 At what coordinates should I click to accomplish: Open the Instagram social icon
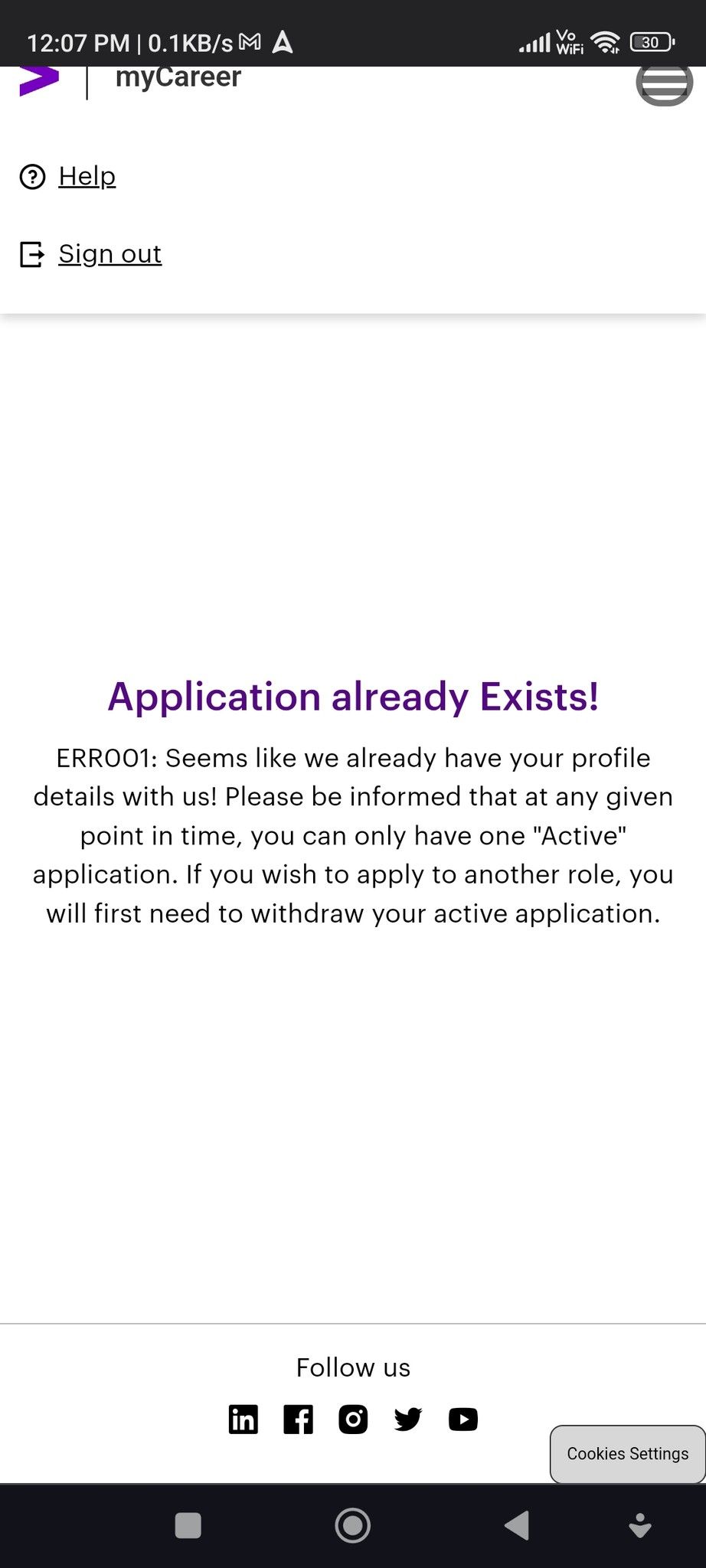(x=352, y=1419)
